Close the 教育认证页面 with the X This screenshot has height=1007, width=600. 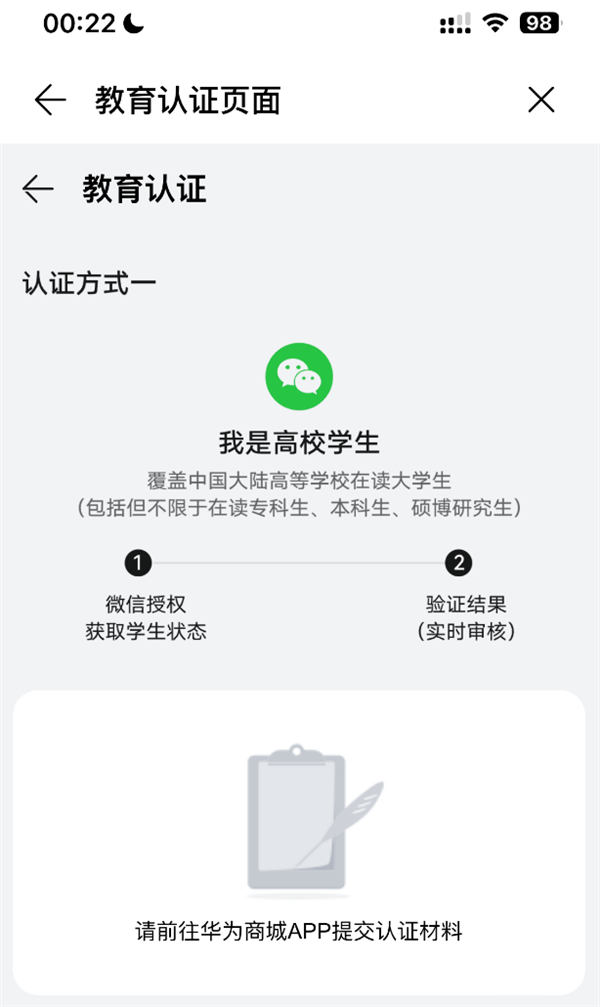[541, 99]
